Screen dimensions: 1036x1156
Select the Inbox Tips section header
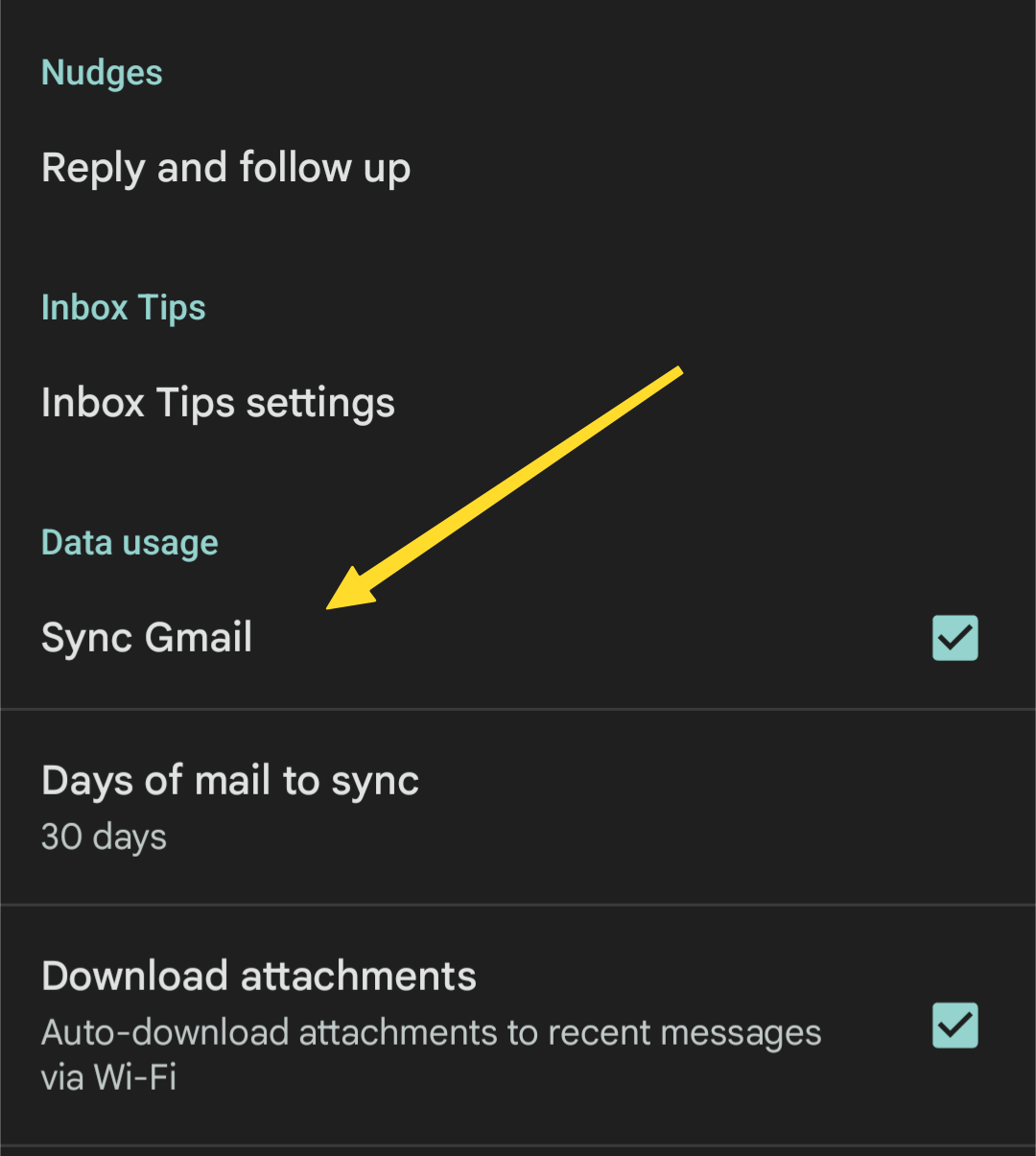click(123, 307)
